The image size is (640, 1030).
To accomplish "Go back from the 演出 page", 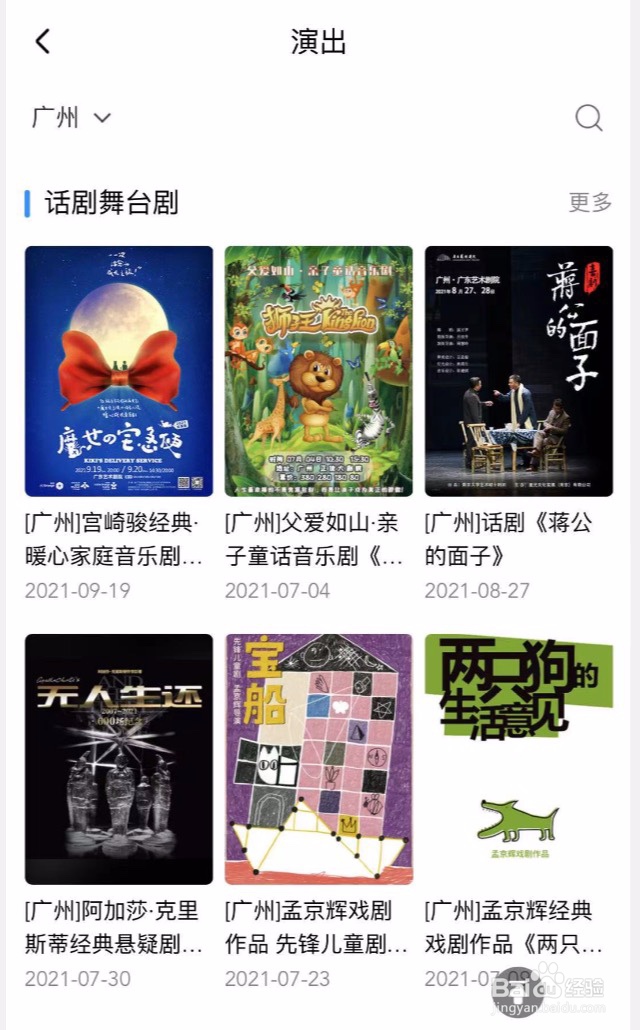I will (42, 42).
